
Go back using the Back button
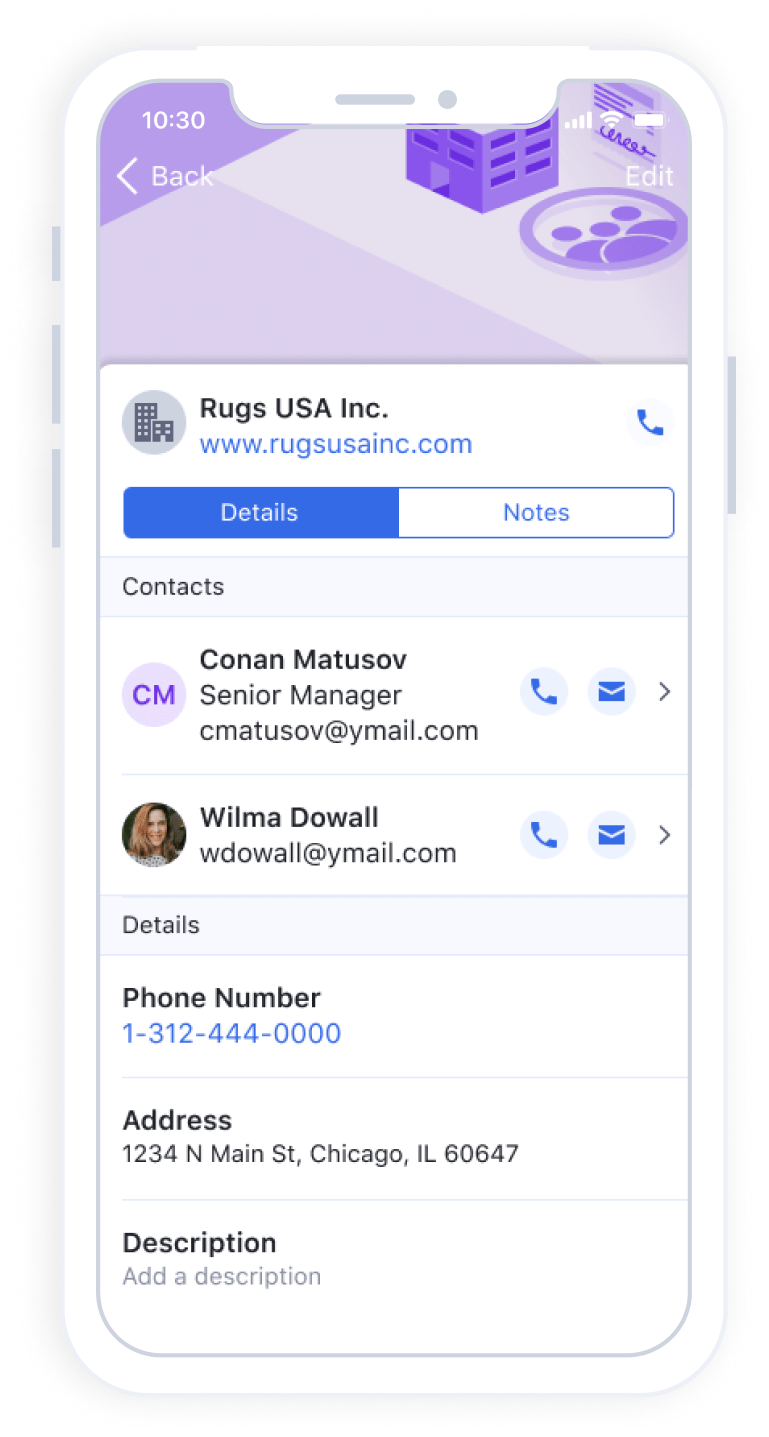(x=165, y=176)
